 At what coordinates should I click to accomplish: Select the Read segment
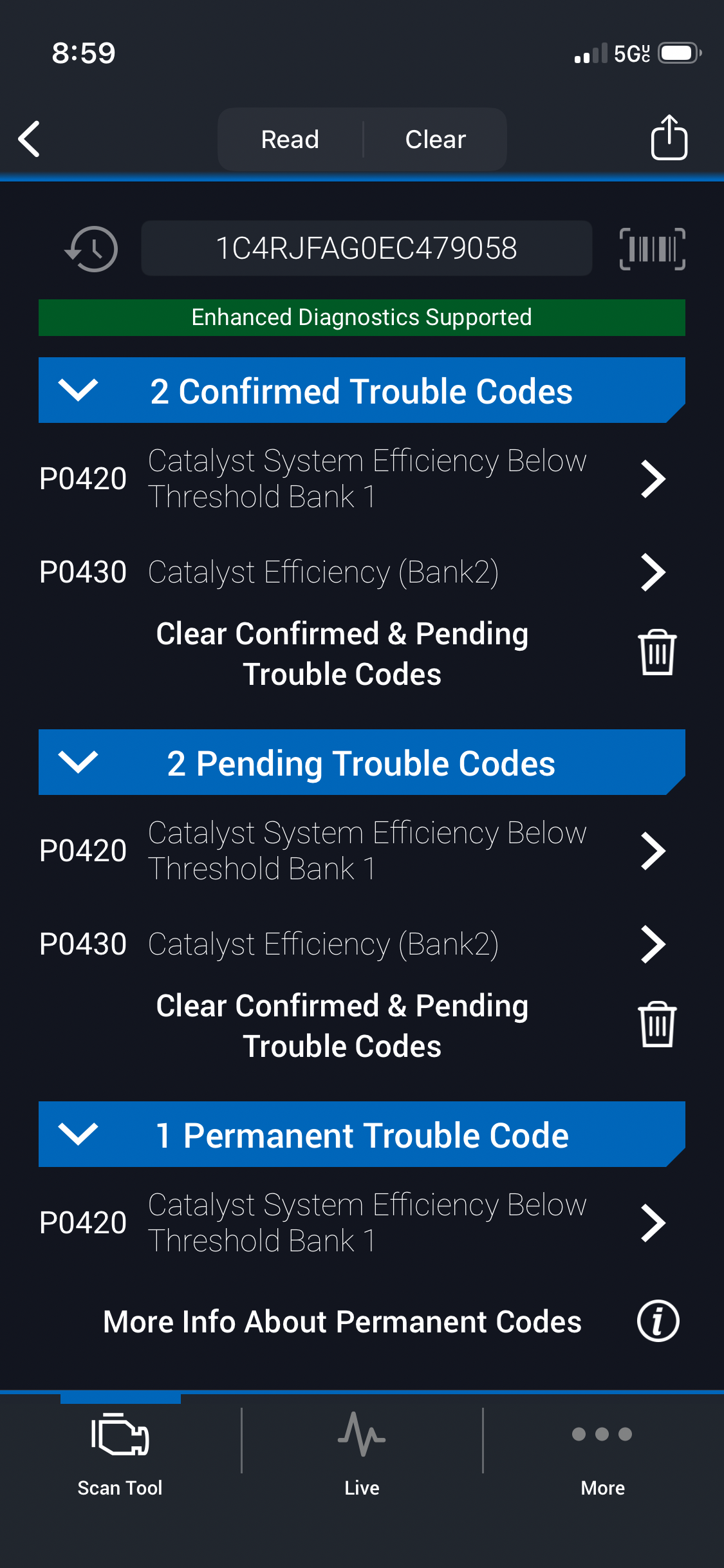[x=290, y=139]
